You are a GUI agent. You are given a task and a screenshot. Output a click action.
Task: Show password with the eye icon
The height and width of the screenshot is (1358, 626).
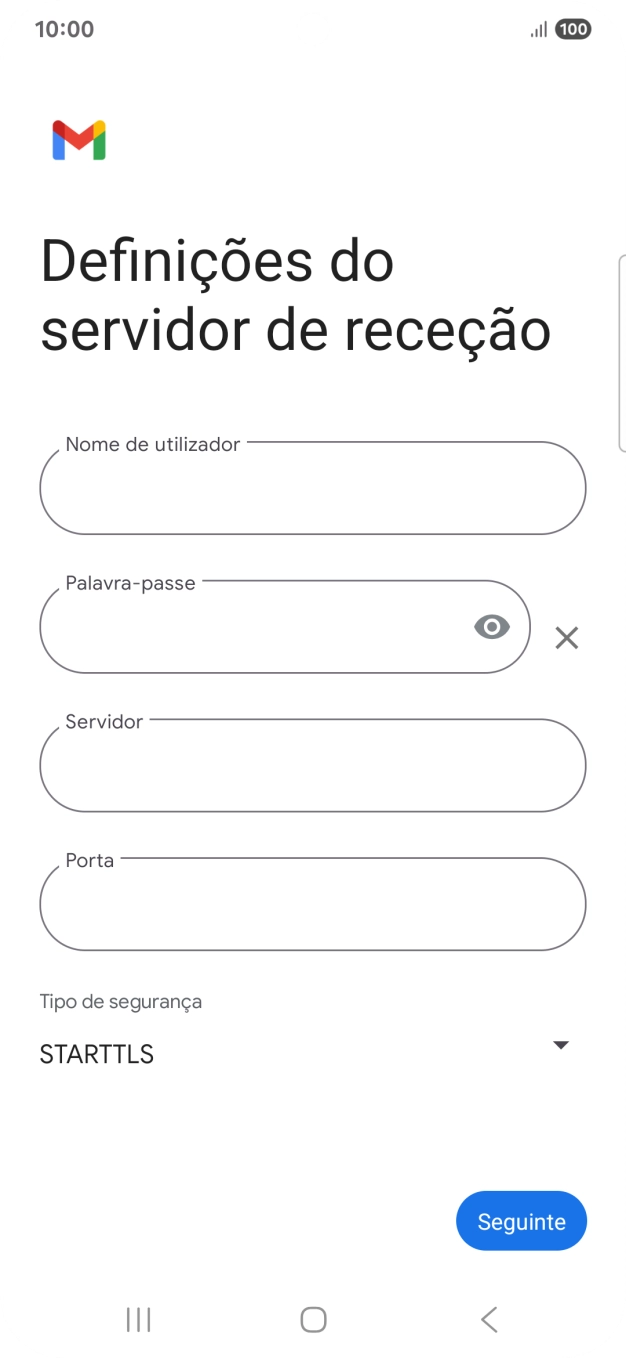[x=491, y=627]
